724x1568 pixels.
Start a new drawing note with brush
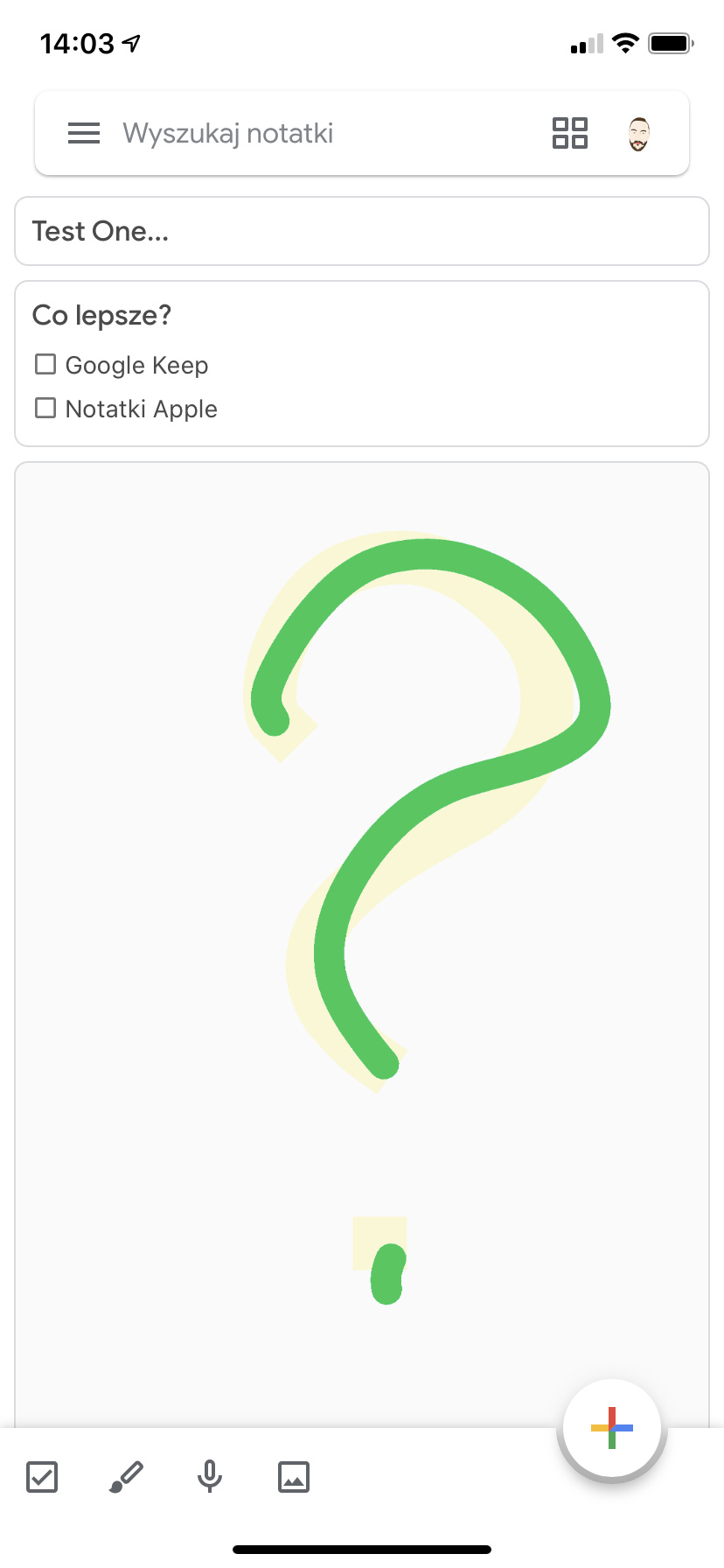126,1477
